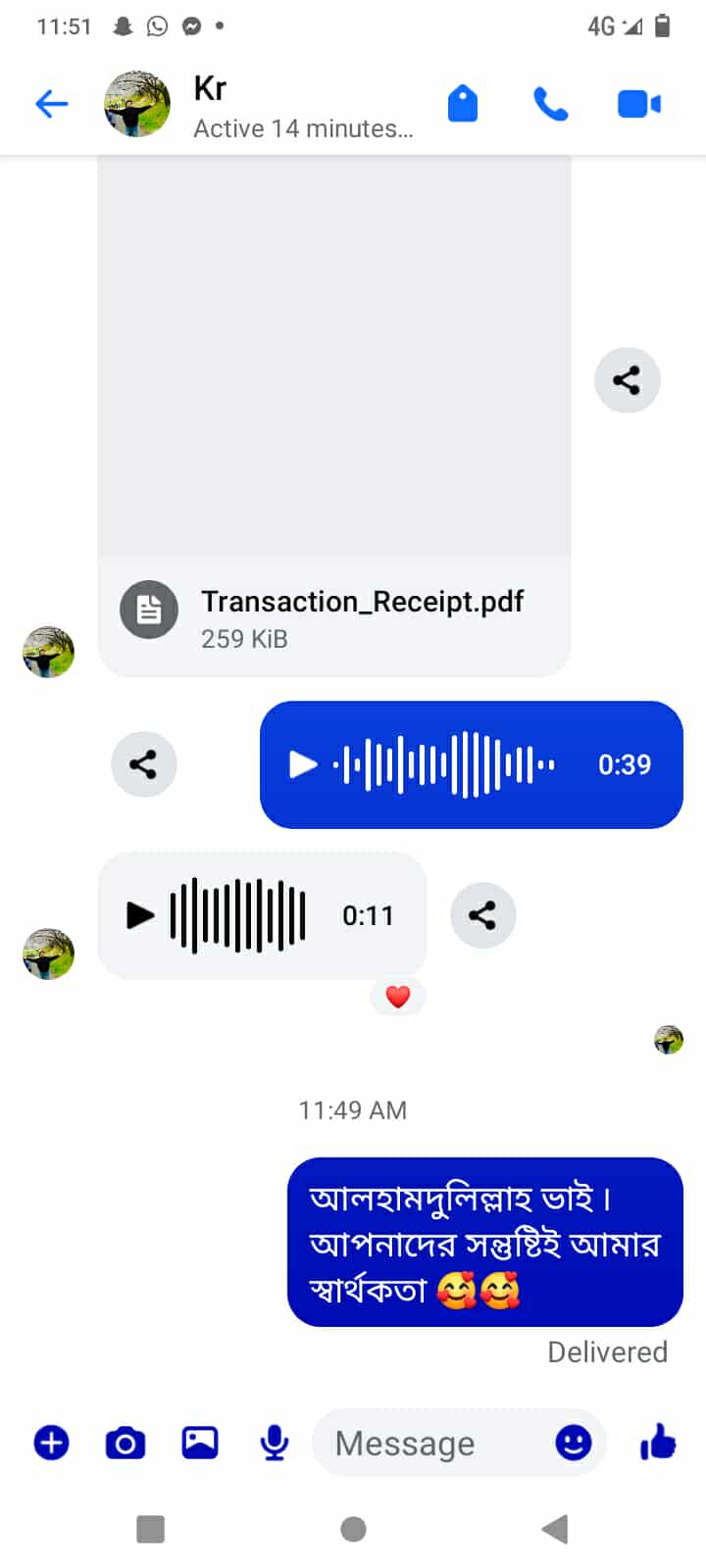Image resolution: width=706 pixels, height=1568 pixels.
Task: Open the photo gallery picker
Action: click(x=200, y=1443)
